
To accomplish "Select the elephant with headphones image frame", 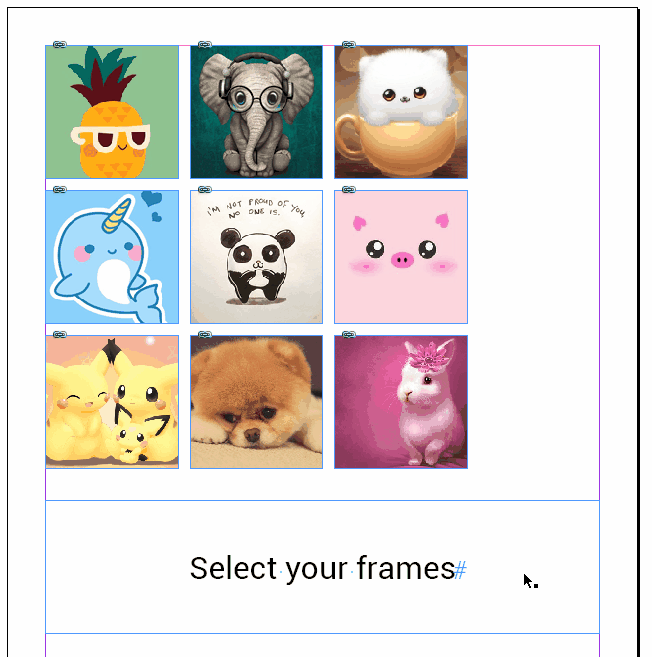I will point(256,112).
